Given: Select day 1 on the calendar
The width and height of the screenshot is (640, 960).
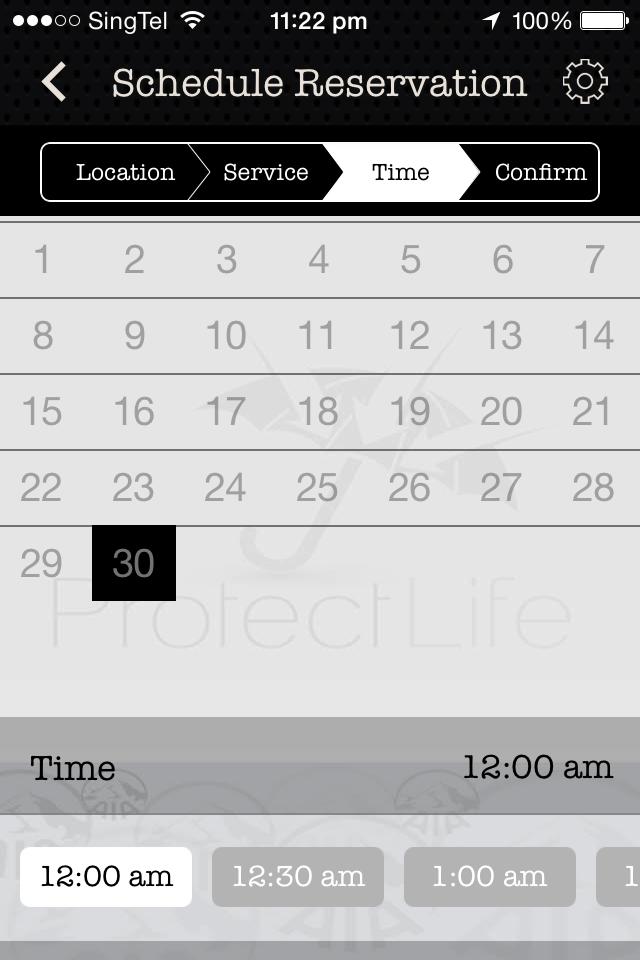Looking at the screenshot, I should point(42,259).
